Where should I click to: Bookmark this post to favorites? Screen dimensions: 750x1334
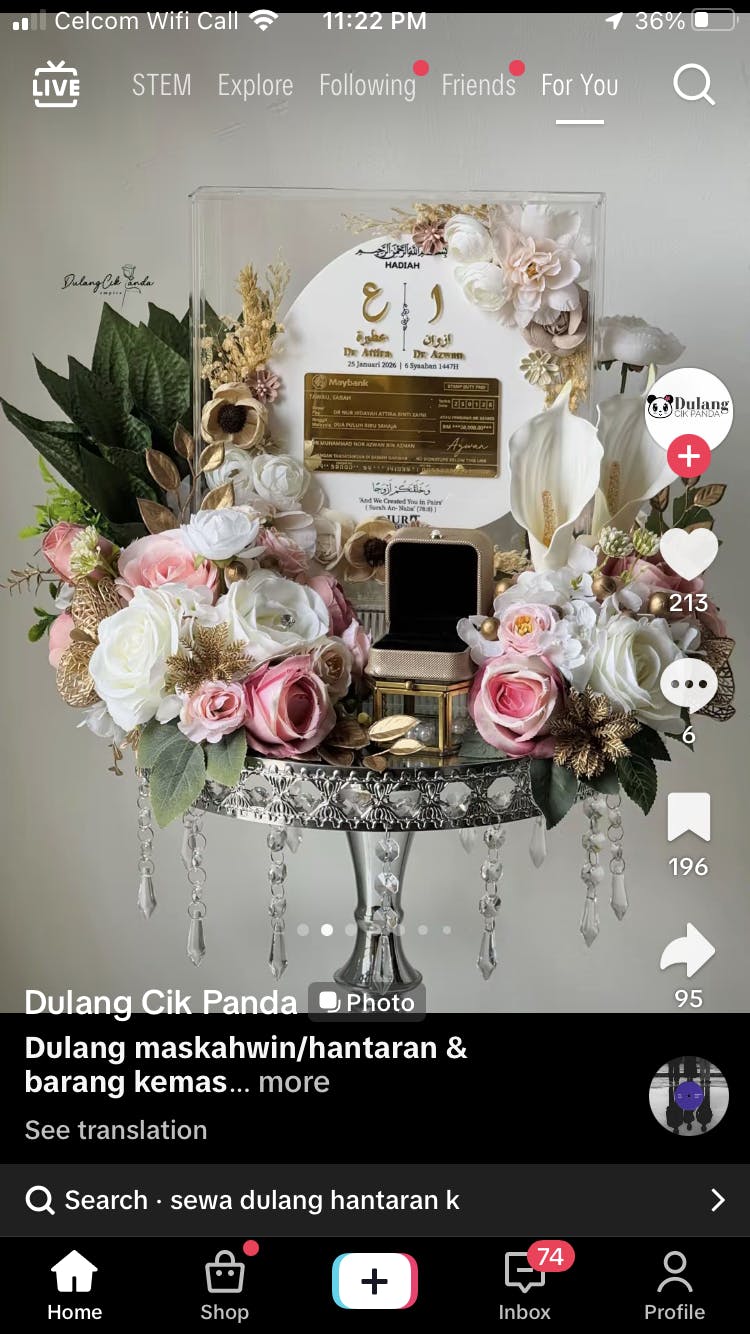click(x=688, y=817)
